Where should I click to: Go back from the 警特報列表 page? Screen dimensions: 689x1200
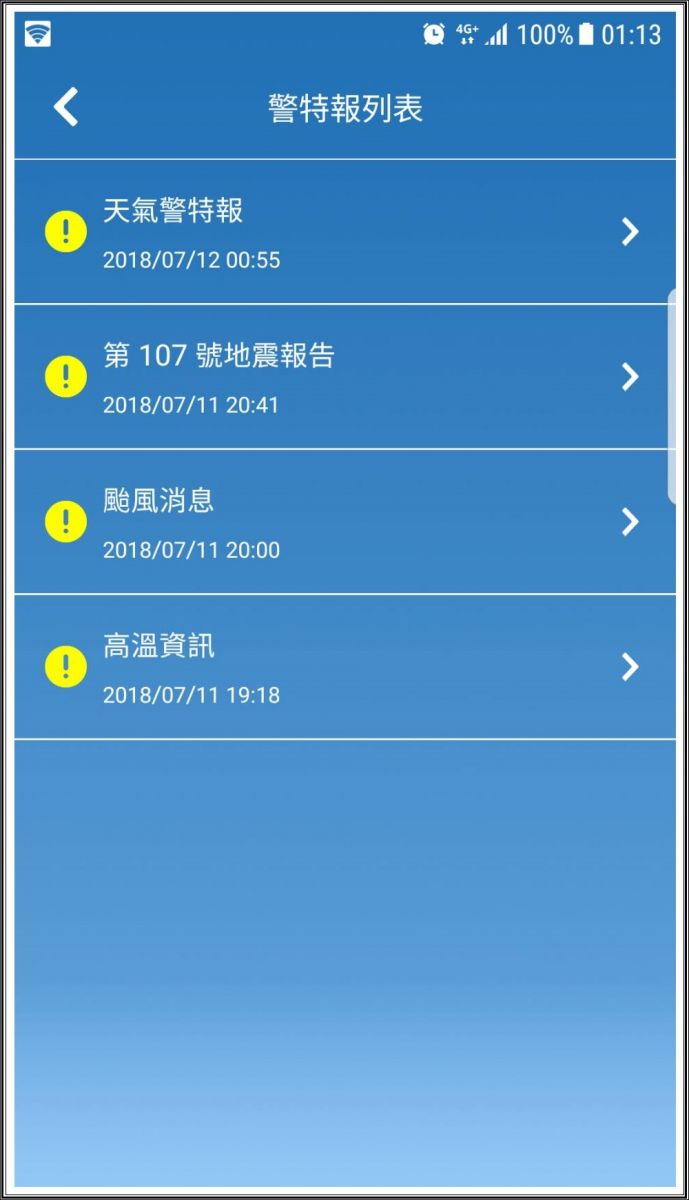66,107
